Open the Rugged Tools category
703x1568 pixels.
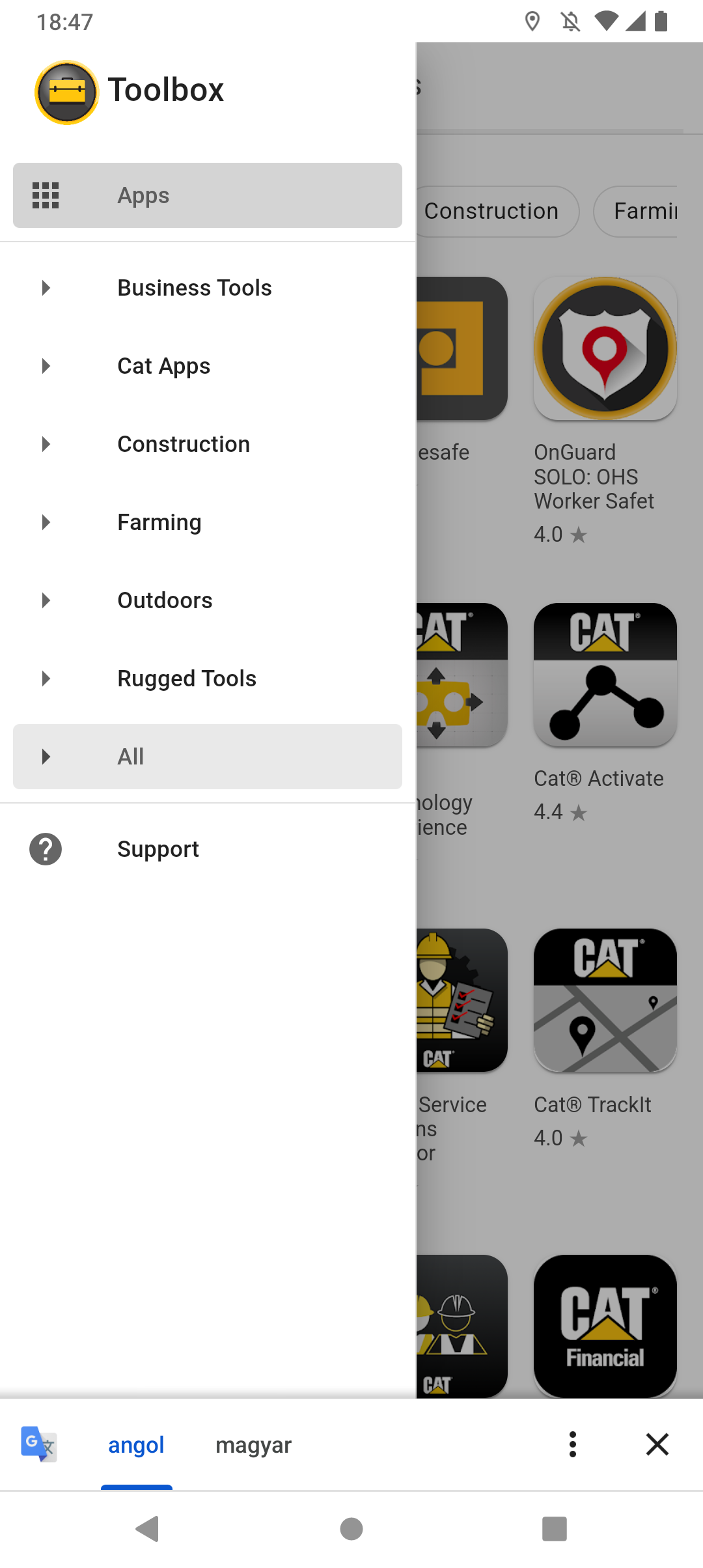point(208,679)
